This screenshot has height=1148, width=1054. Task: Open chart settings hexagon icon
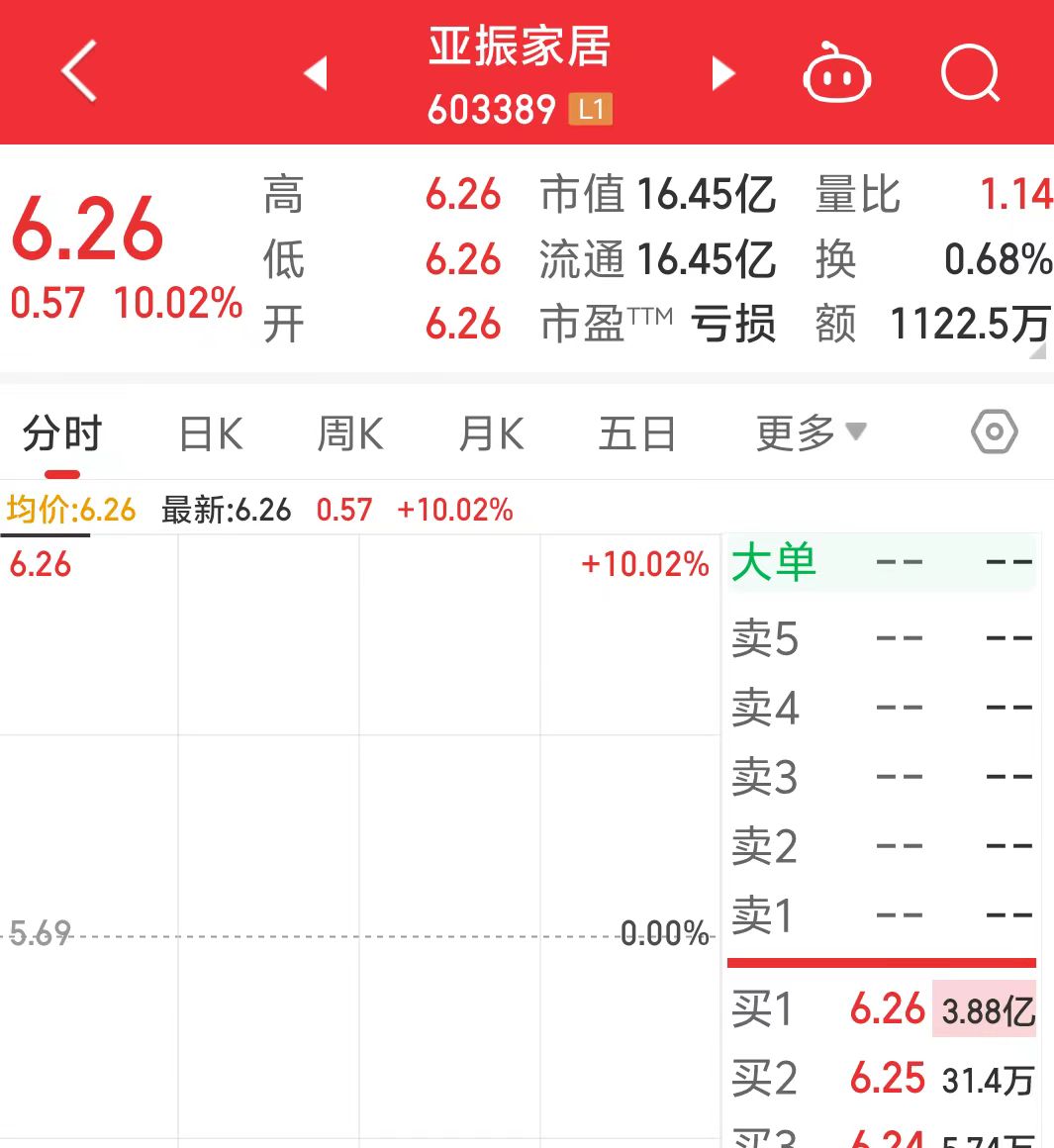(x=994, y=432)
